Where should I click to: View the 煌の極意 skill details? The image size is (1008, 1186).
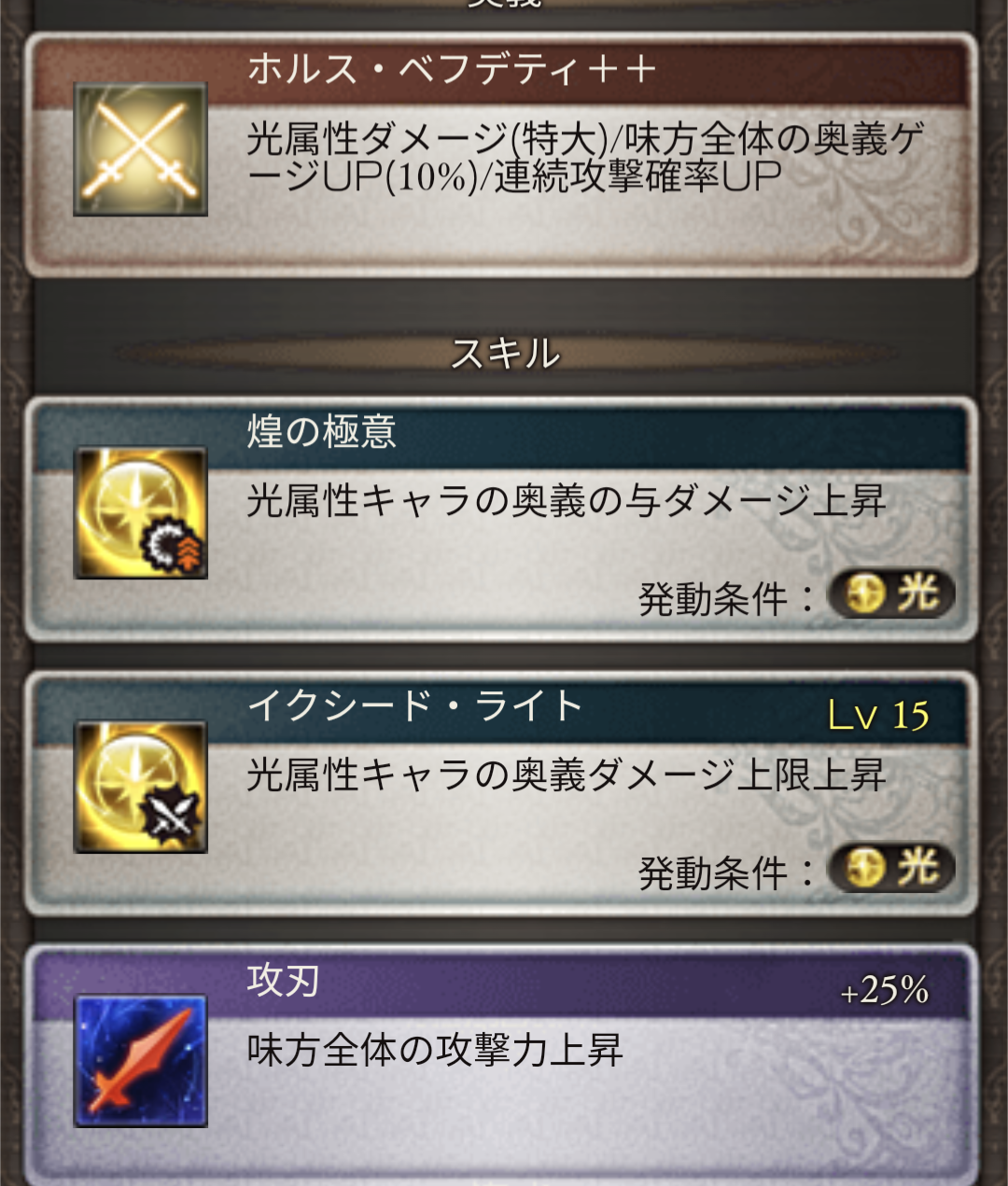[502, 518]
